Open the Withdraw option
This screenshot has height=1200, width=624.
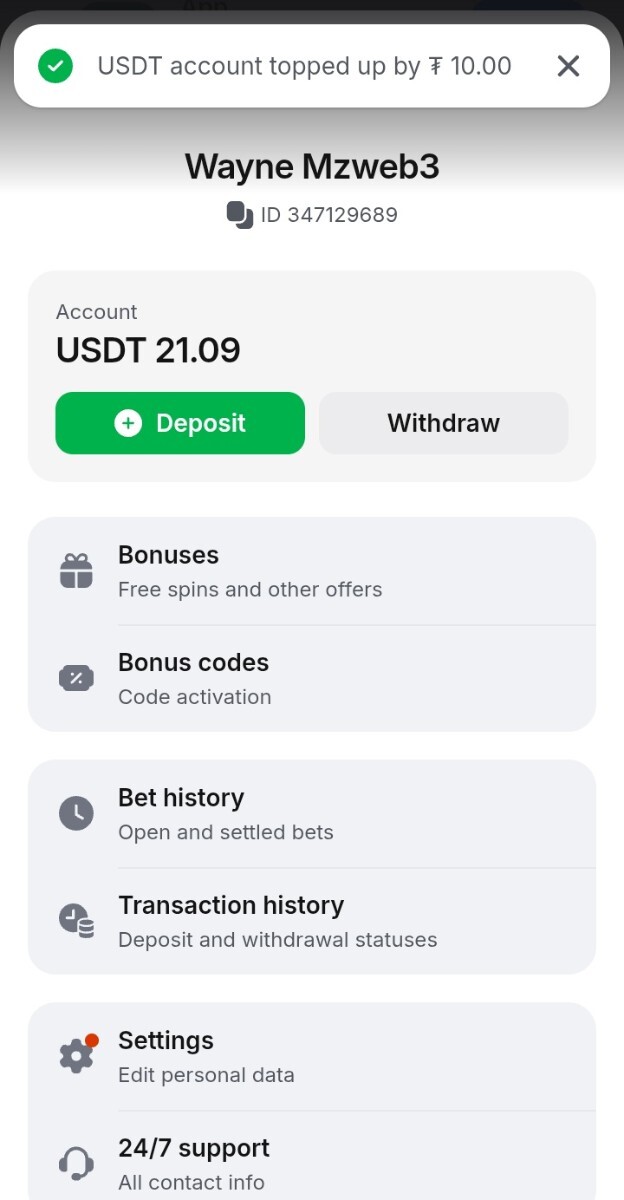tap(443, 423)
